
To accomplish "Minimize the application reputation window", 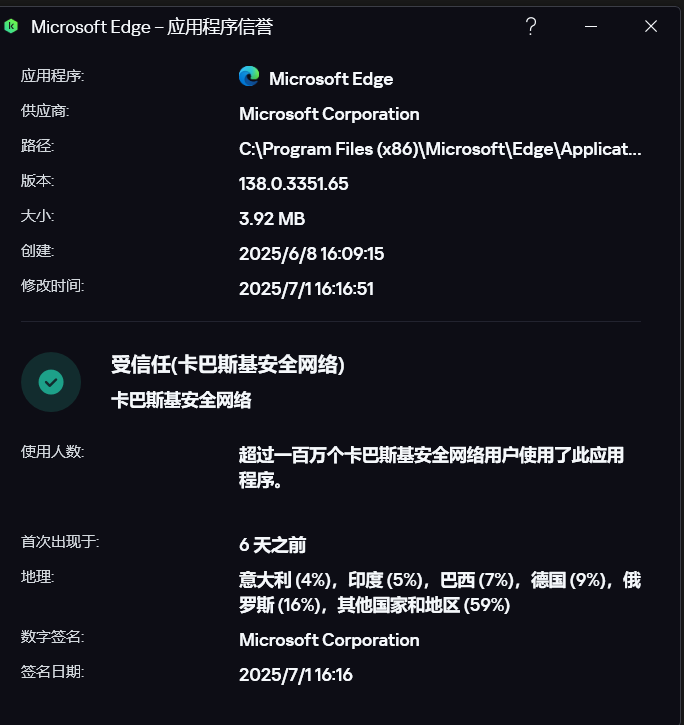I will point(591,27).
